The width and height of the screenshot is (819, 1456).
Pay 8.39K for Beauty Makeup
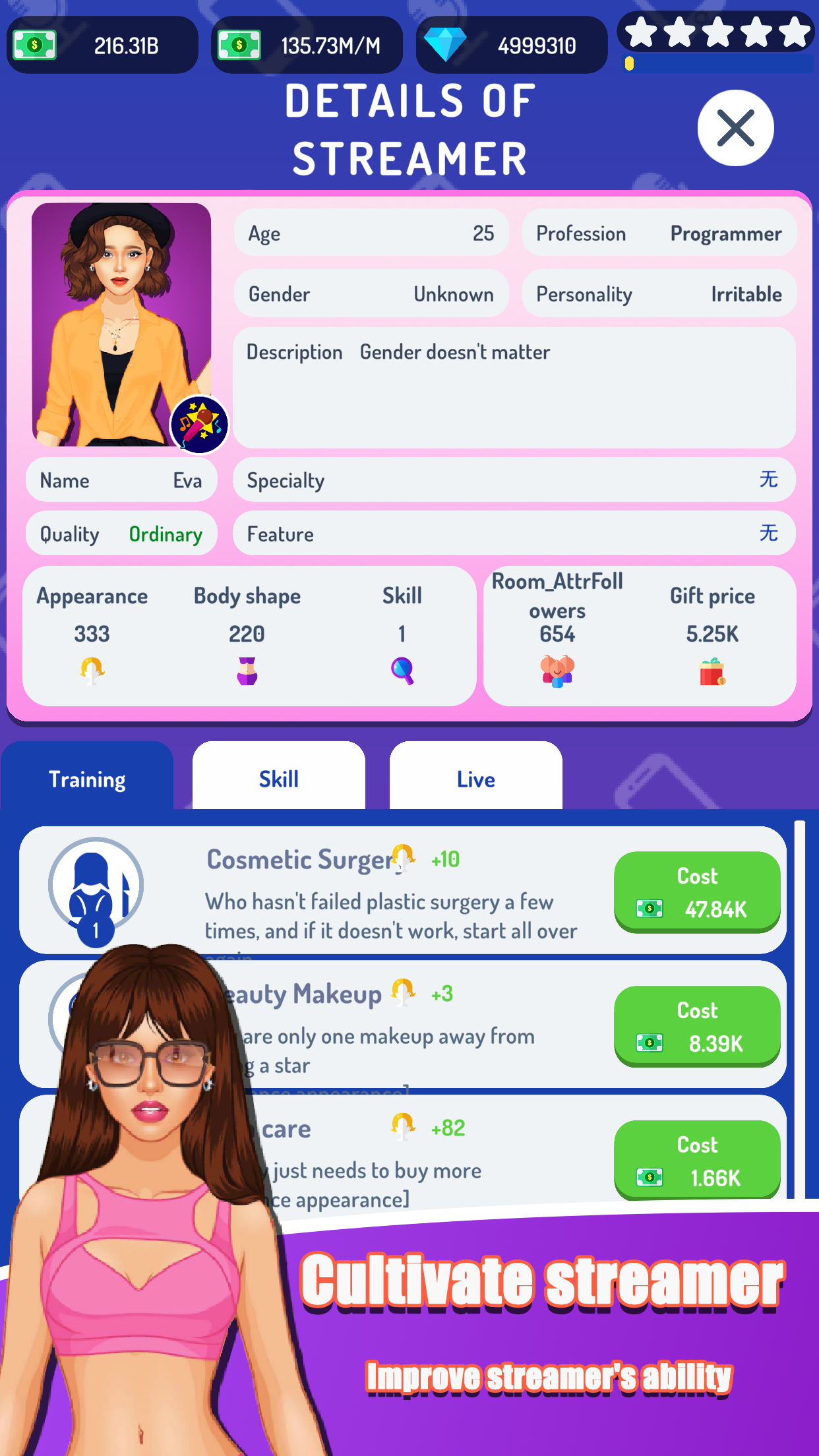(697, 1027)
